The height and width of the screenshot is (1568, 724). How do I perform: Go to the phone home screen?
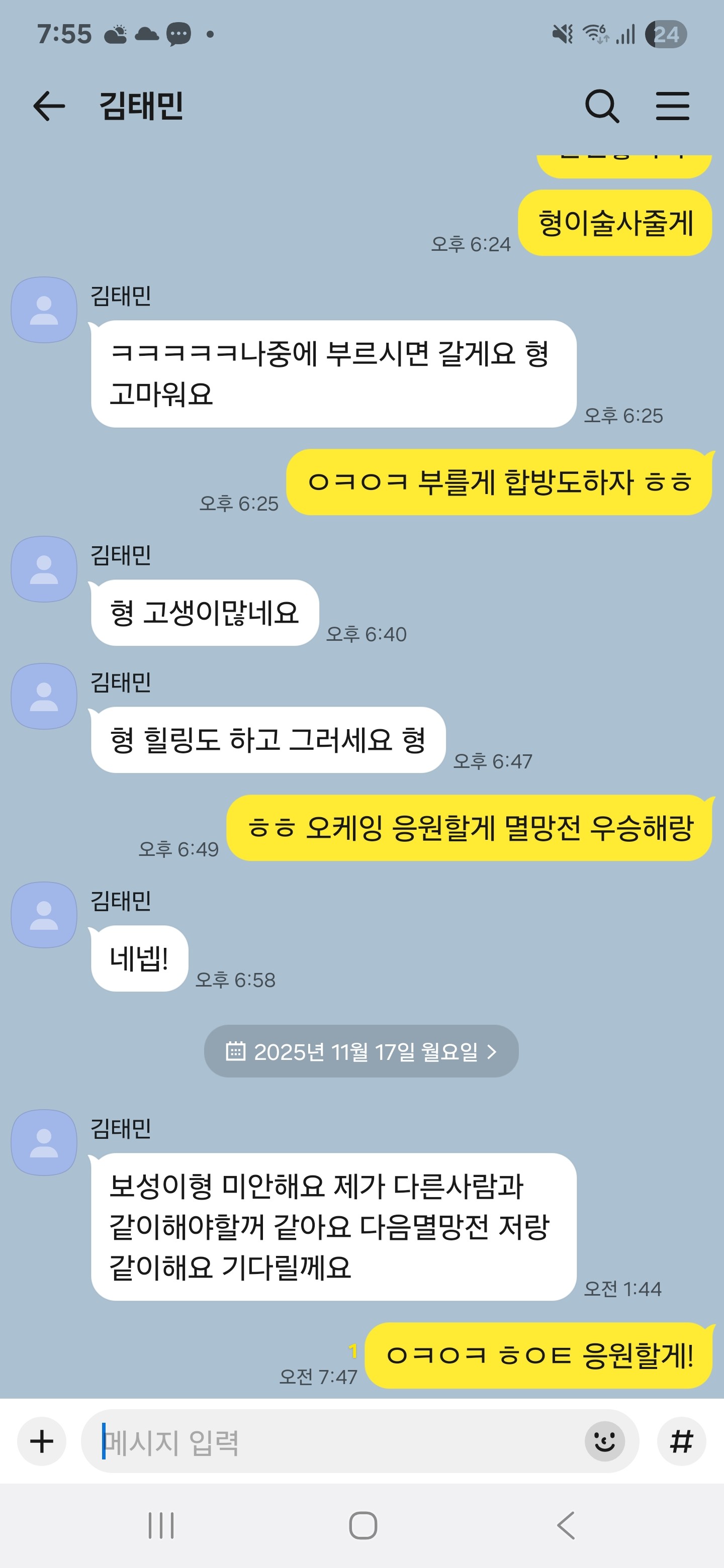363,1525
